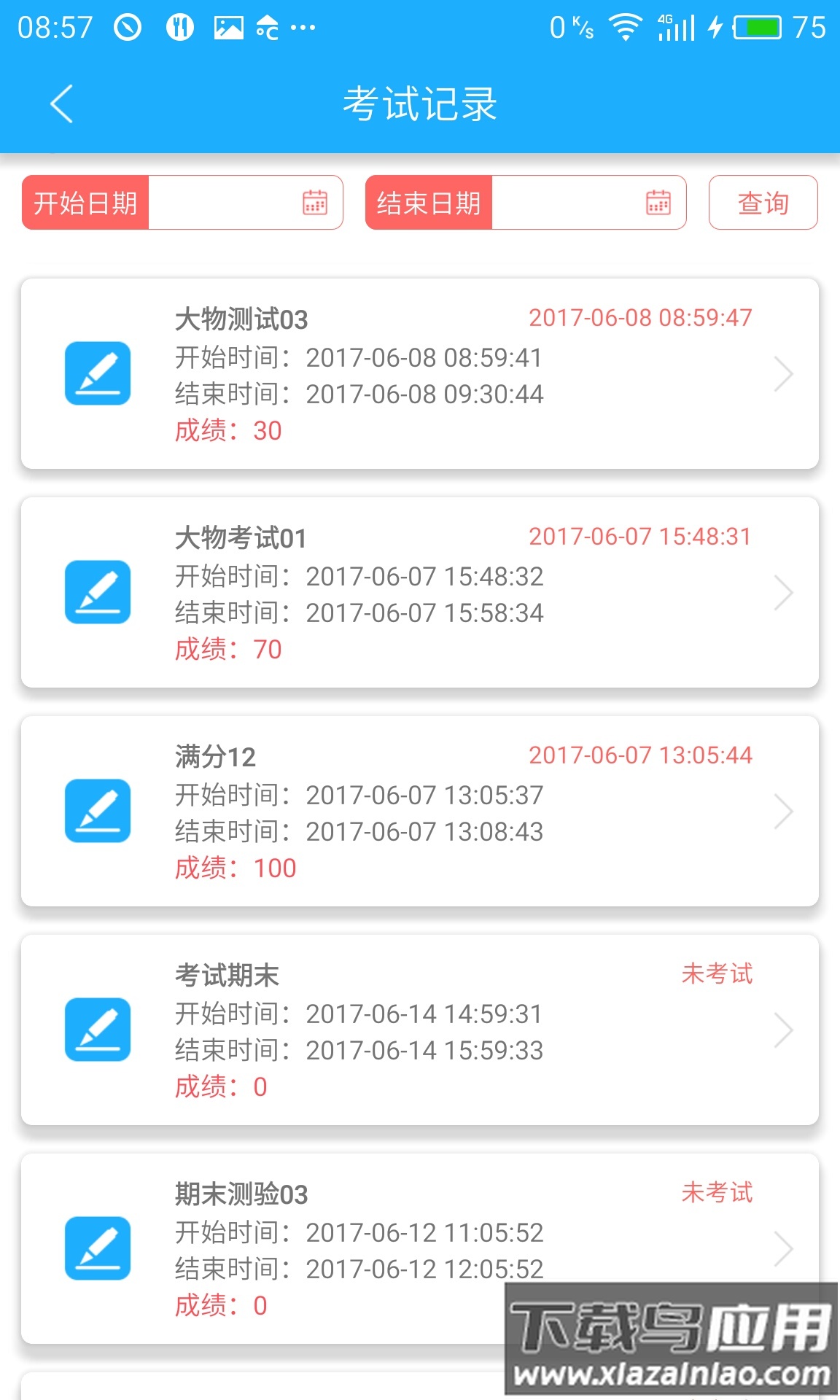840x1400 pixels.
Task: Click the pencil icon for 大物考试01
Action: pyautogui.click(x=96, y=591)
